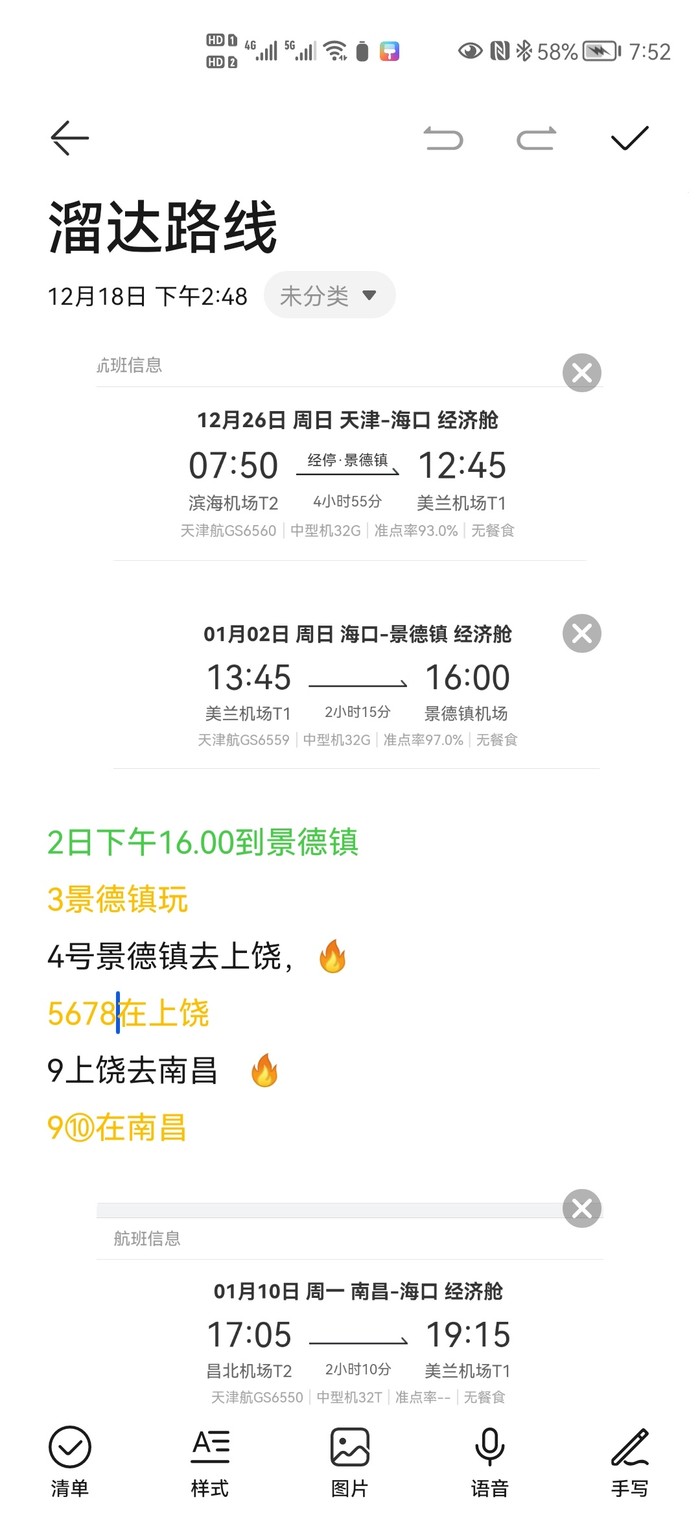Remove the 海口-景德镇 flight card
Image resolution: width=700 pixels, height=1517 pixels.
tap(582, 633)
